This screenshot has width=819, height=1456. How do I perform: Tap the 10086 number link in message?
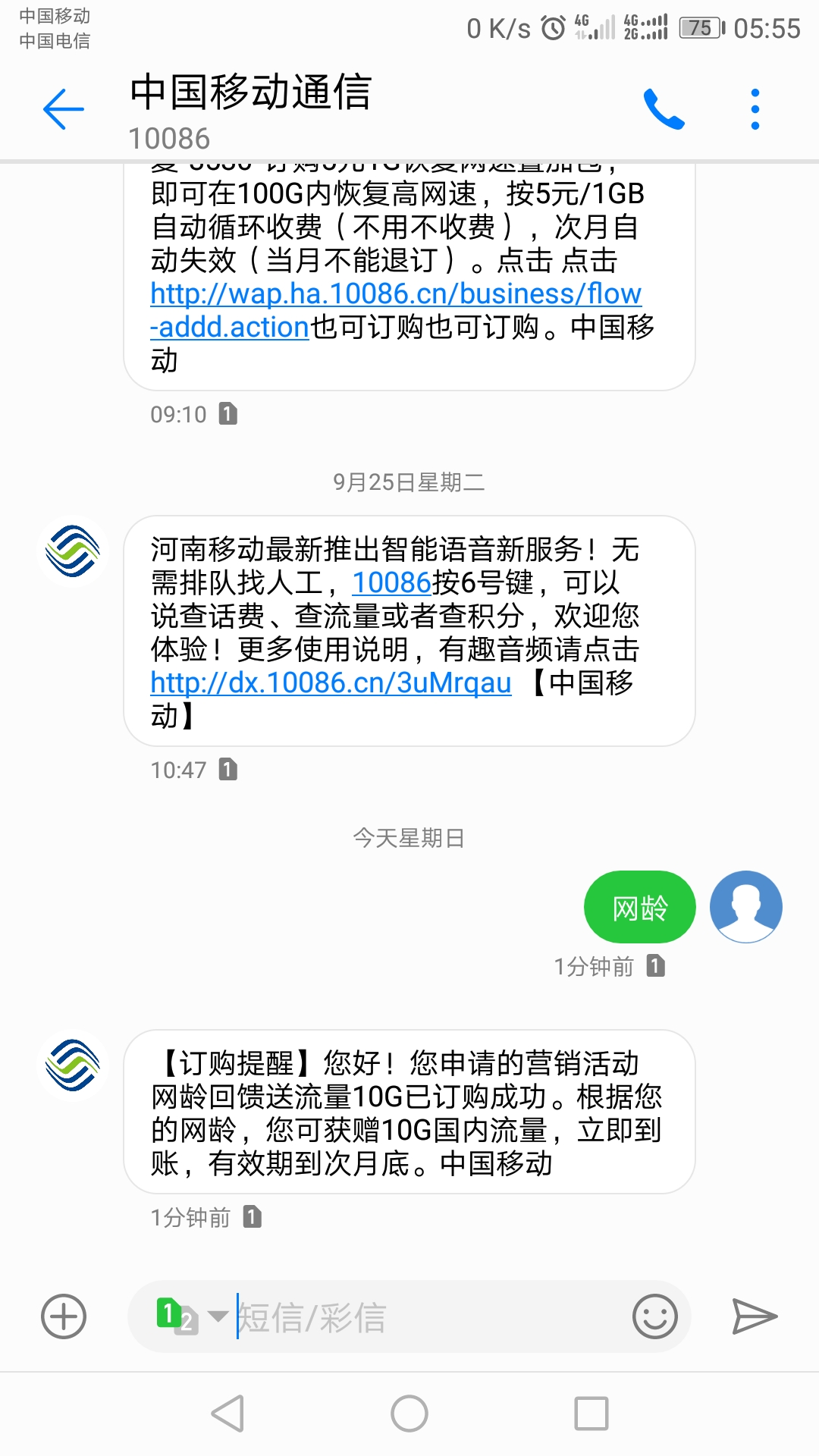(391, 582)
